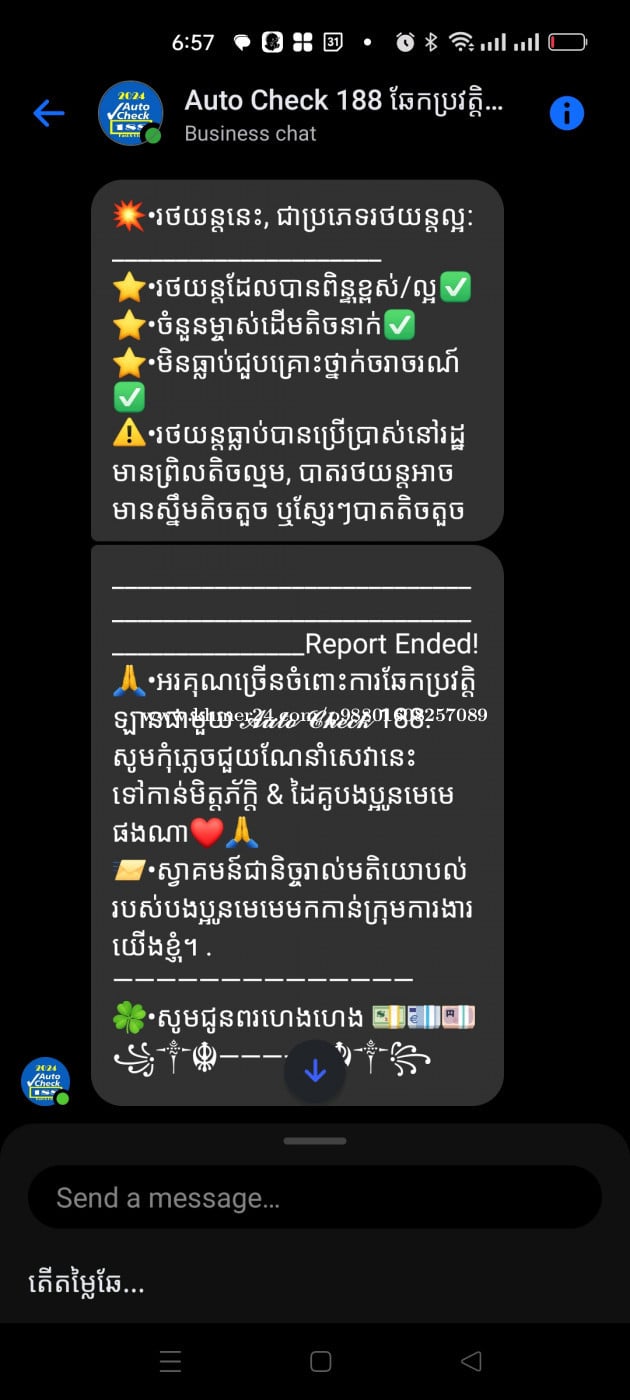Open the chat info icon
Image resolution: width=630 pixels, height=1400 pixels.
[566, 114]
